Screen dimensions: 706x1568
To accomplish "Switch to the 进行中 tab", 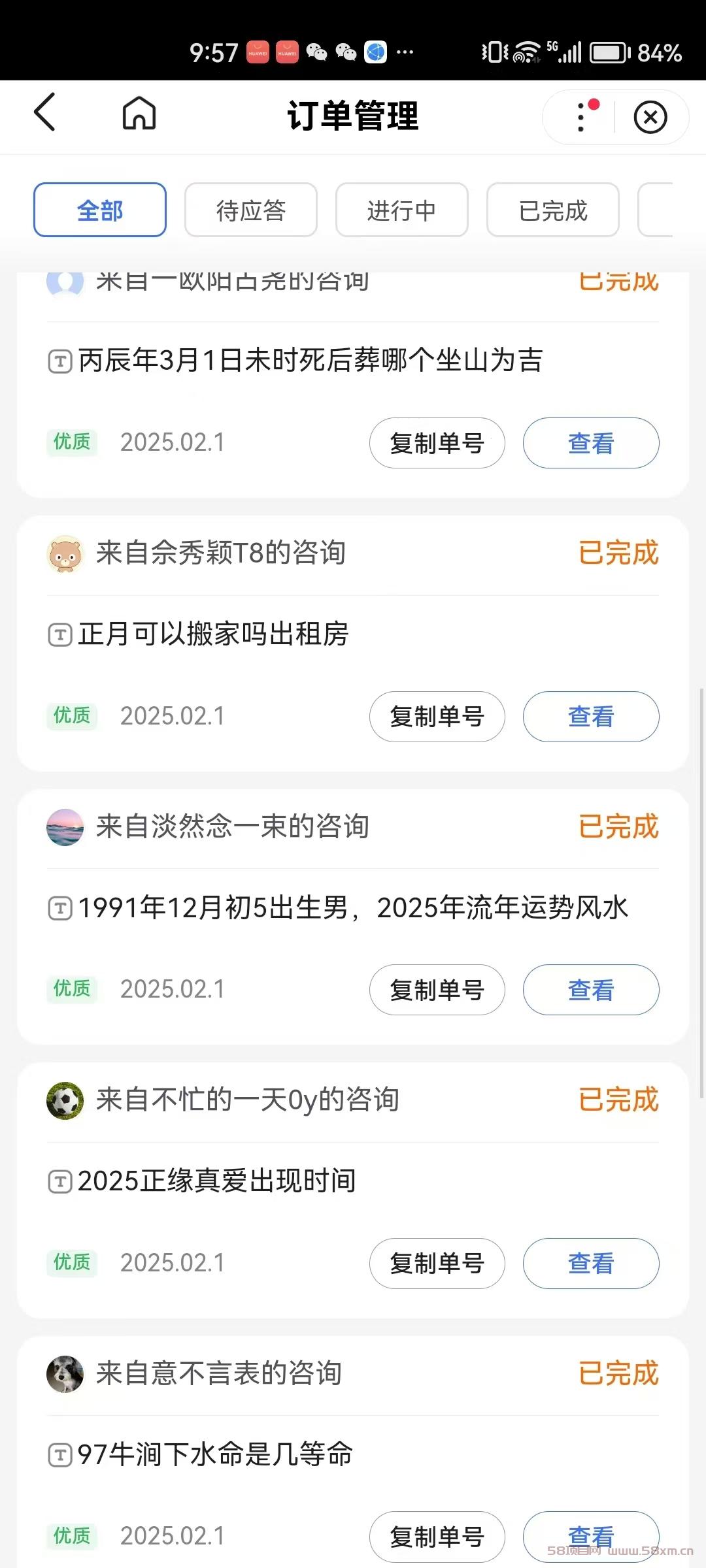I will (x=402, y=210).
